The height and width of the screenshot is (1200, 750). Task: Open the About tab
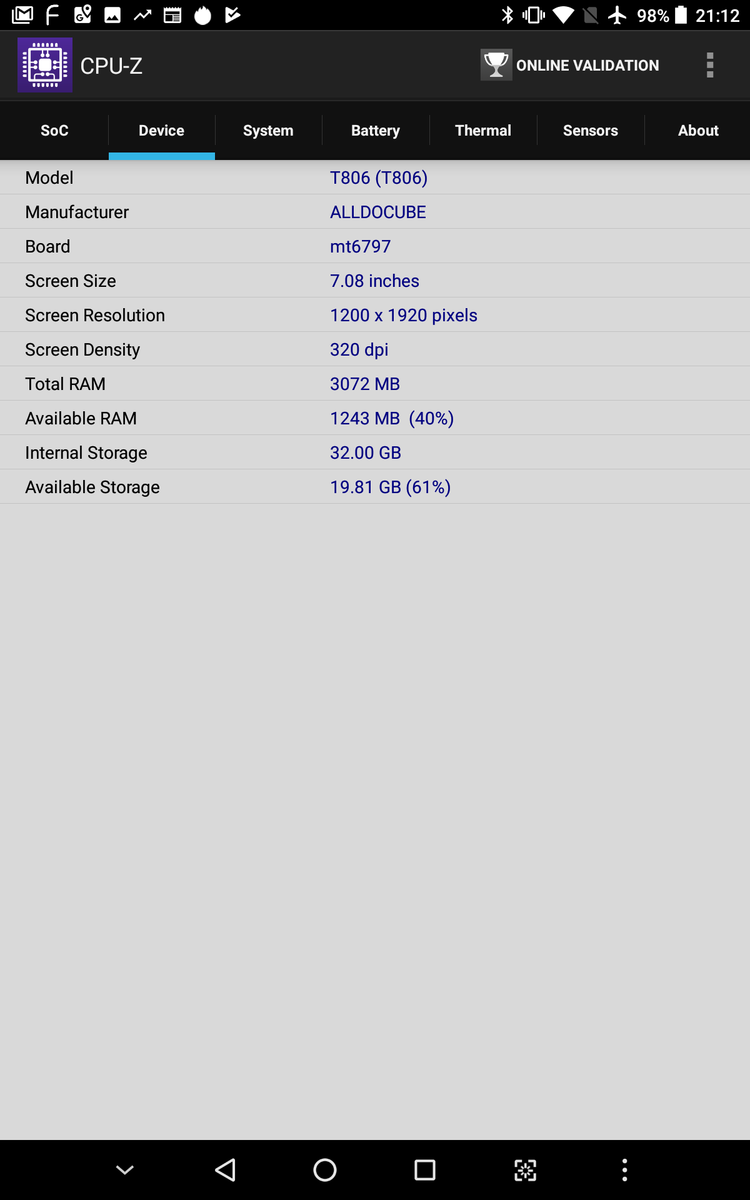click(x=698, y=131)
